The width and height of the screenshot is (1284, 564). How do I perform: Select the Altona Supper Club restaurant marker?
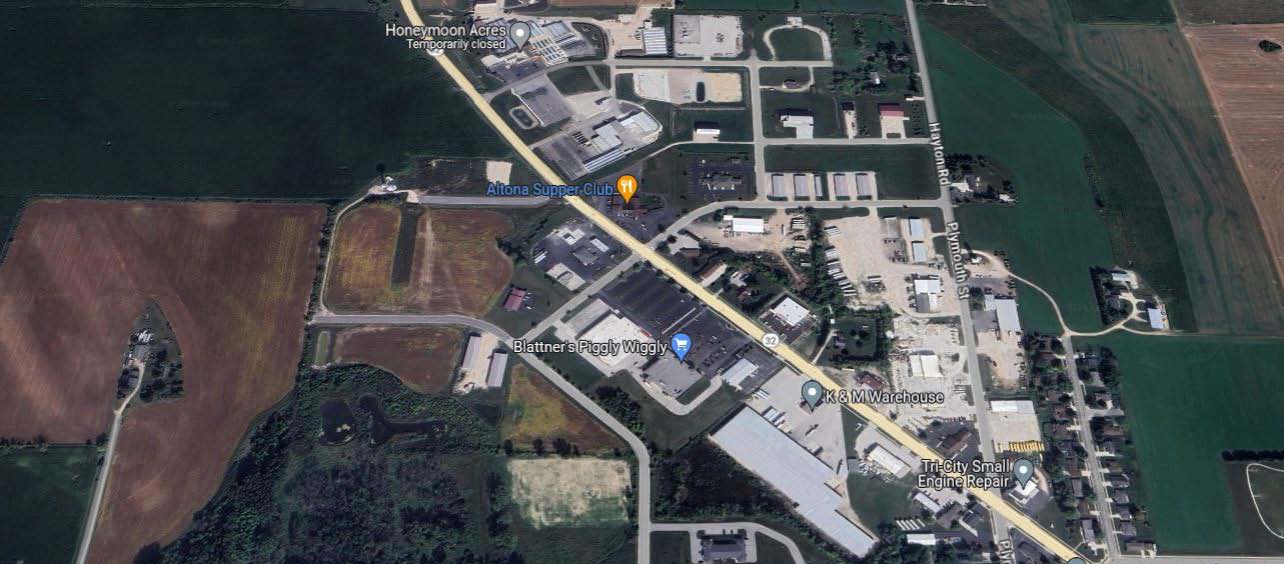(627, 186)
